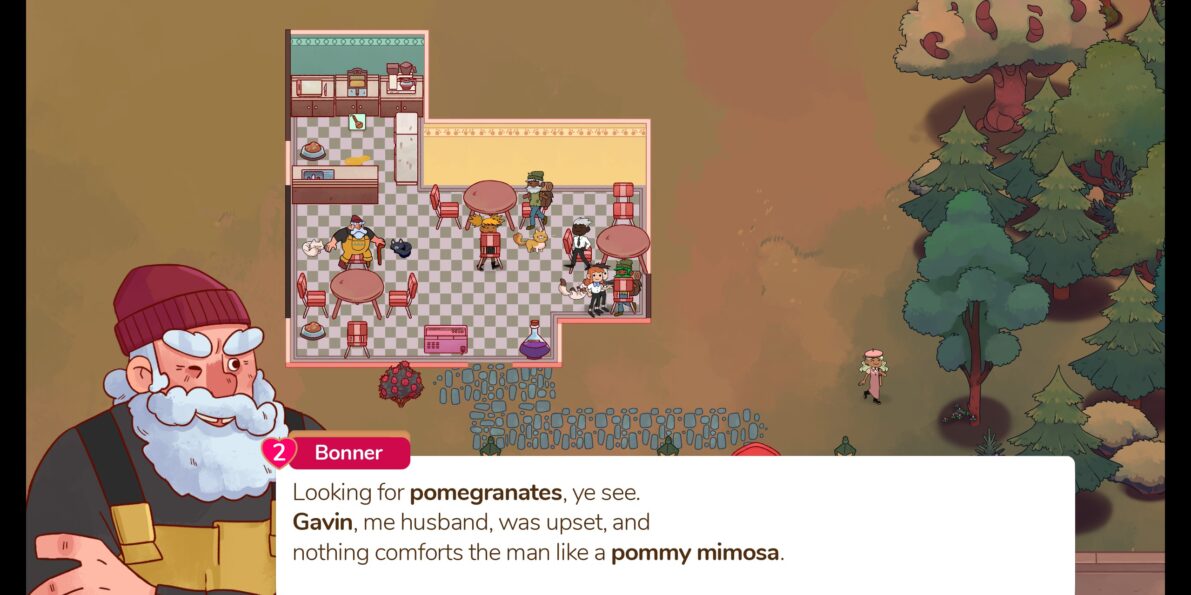This screenshot has width=1191, height=595.
Task: Advance Bonner's dialogue by tapping the text box
Action: [675, 525]
